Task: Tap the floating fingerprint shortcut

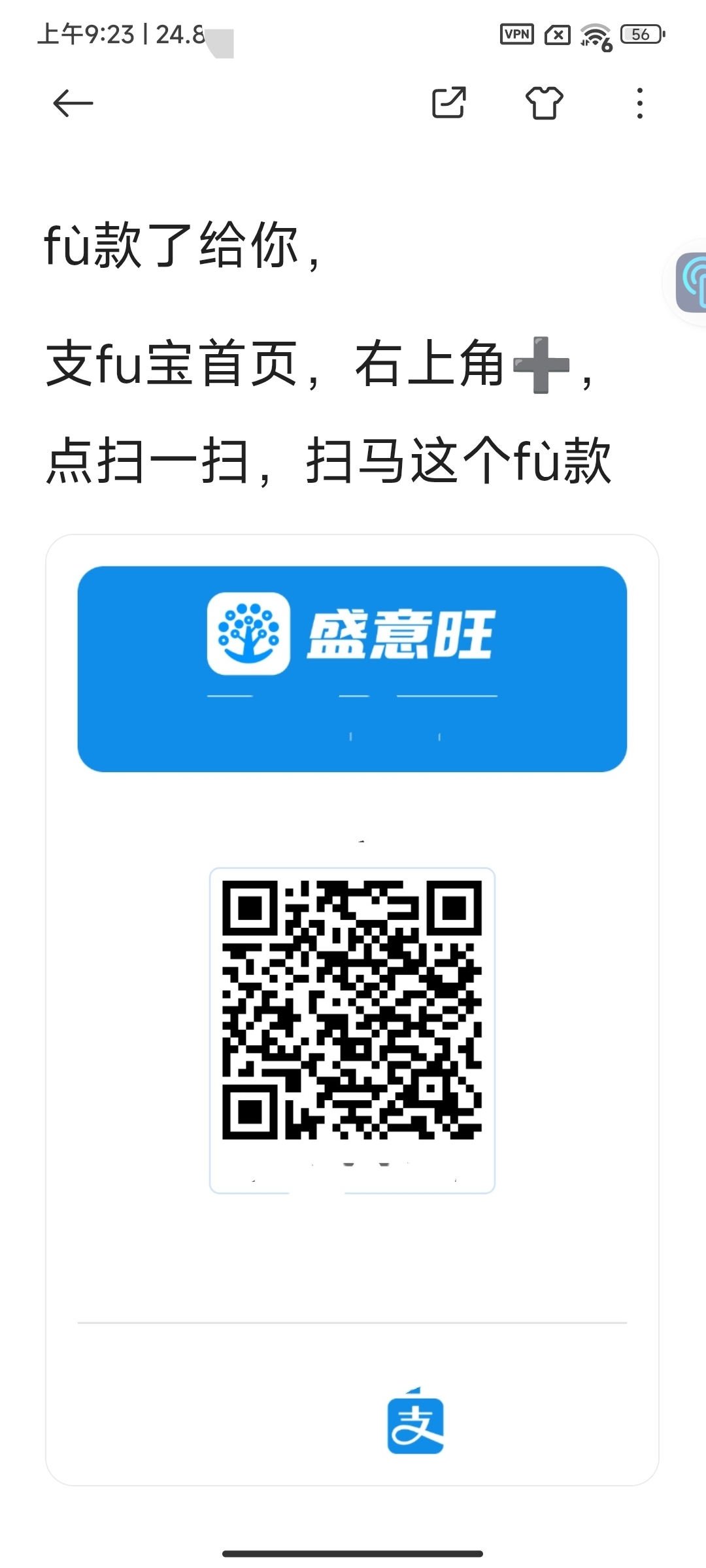Action: coord(692,282)
